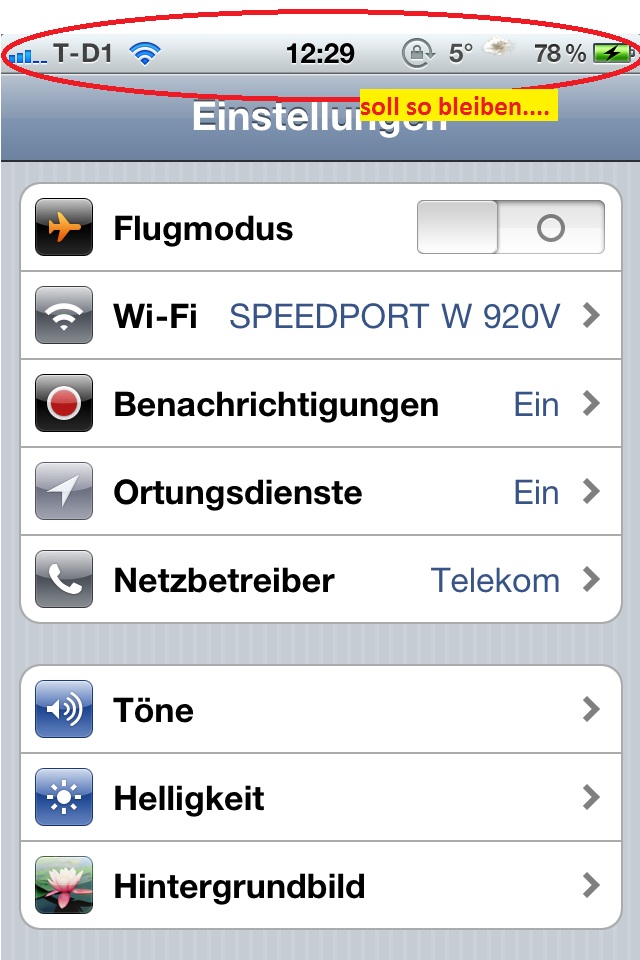Image resolution: width=640 pixels, height=960 pixels.
Task: Open Helligkeit settings
Action: tap(320, 798)
